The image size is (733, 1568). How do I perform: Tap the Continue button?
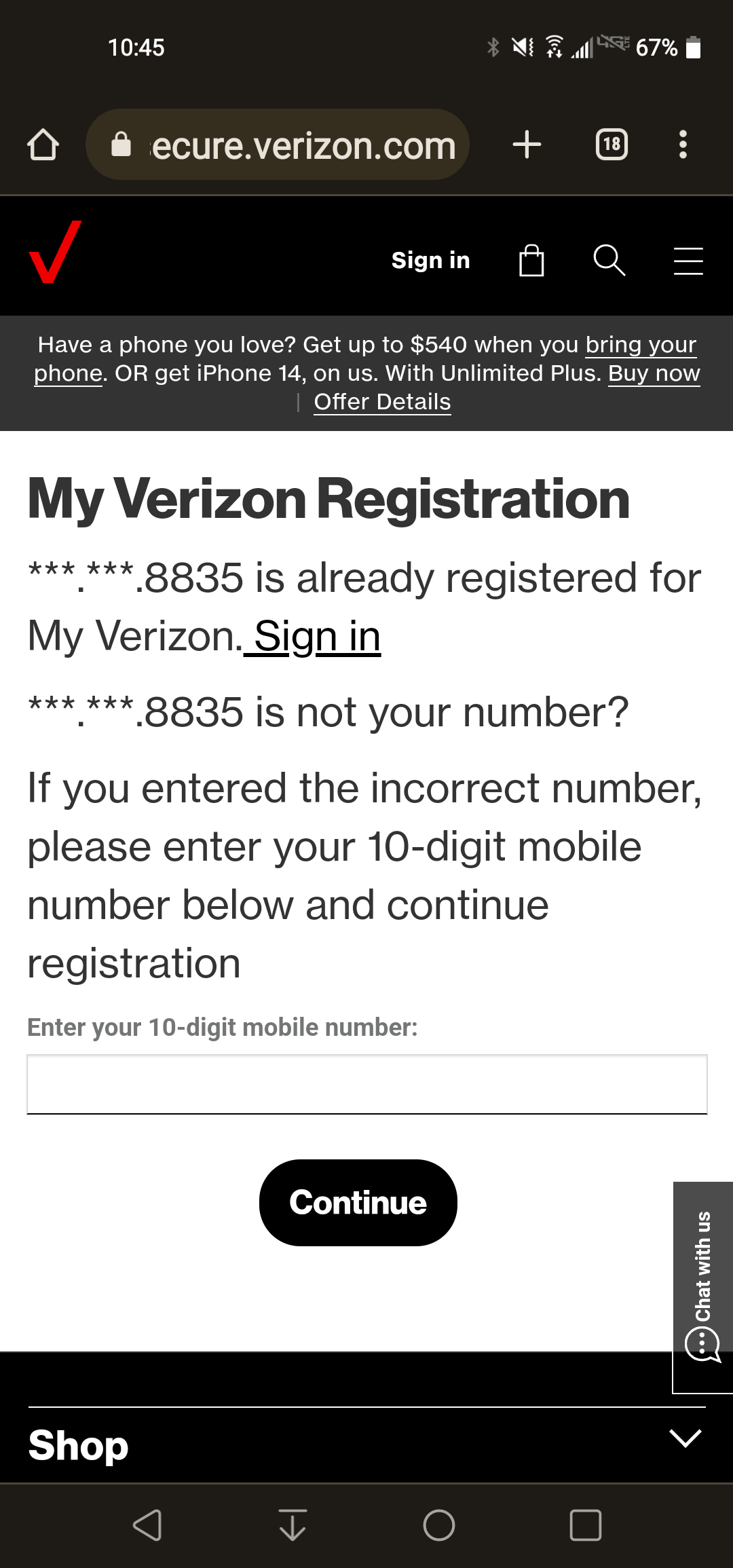[x=358, y=1203]
